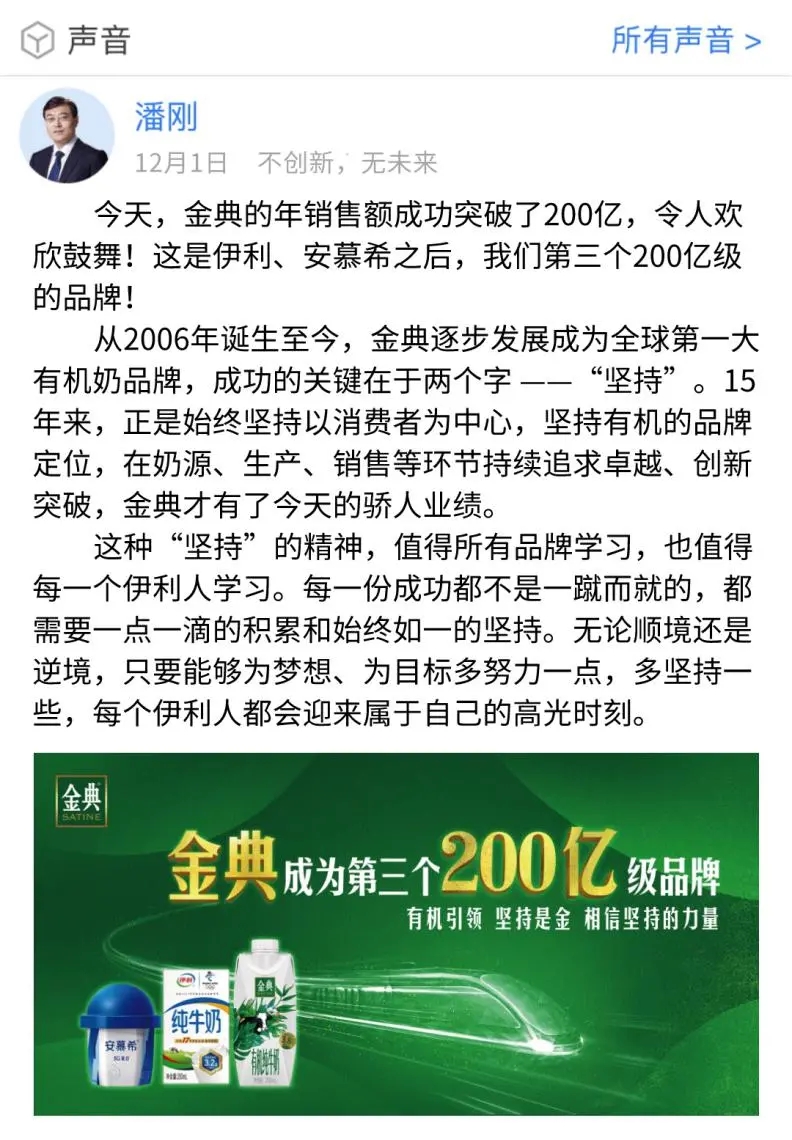Open 潘刚's profile avatar
The height and width of the screenshot is (1140, 792).
pos(67,136)
